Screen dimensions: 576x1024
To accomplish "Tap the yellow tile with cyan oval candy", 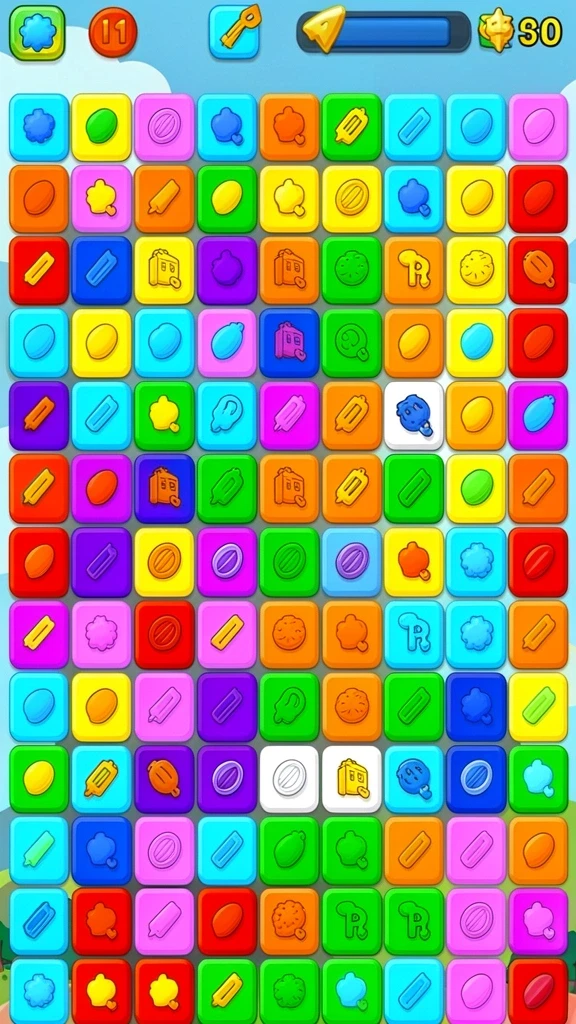I will coord(476,343).
